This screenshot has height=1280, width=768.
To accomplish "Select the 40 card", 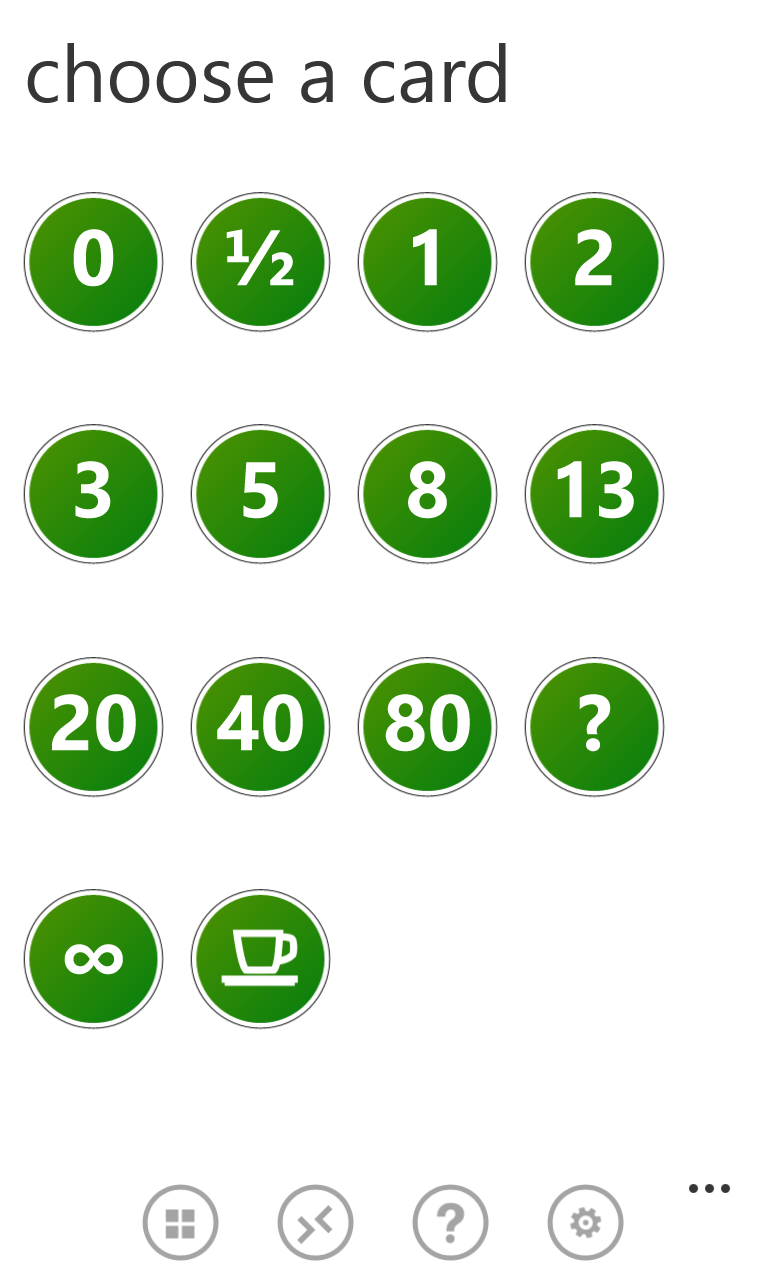I will (x=260, y=726).
